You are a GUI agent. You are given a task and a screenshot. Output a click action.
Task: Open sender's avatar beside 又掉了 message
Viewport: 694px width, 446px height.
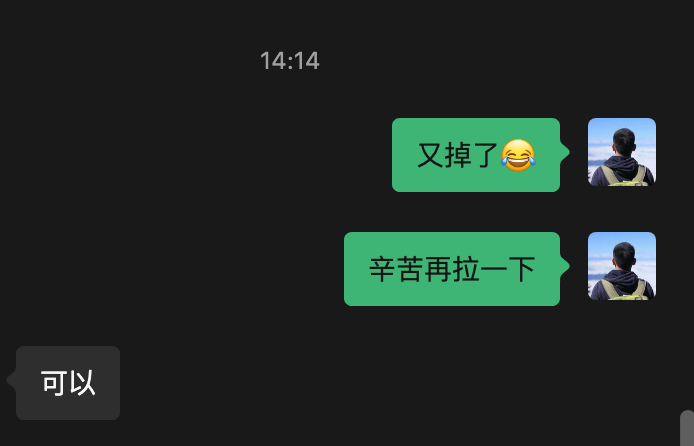point(621,152)
